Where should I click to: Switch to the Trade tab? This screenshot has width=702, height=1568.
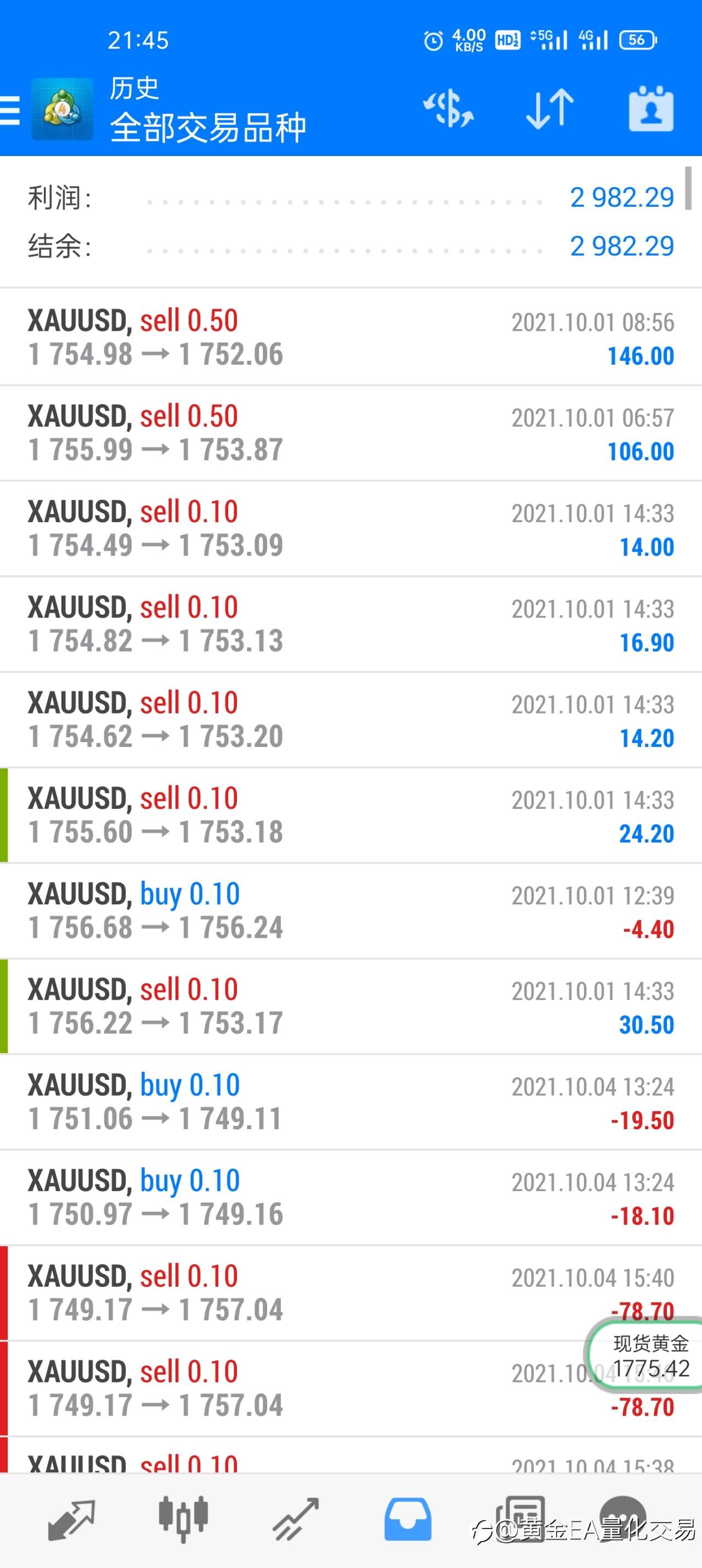click(295, 1519)
